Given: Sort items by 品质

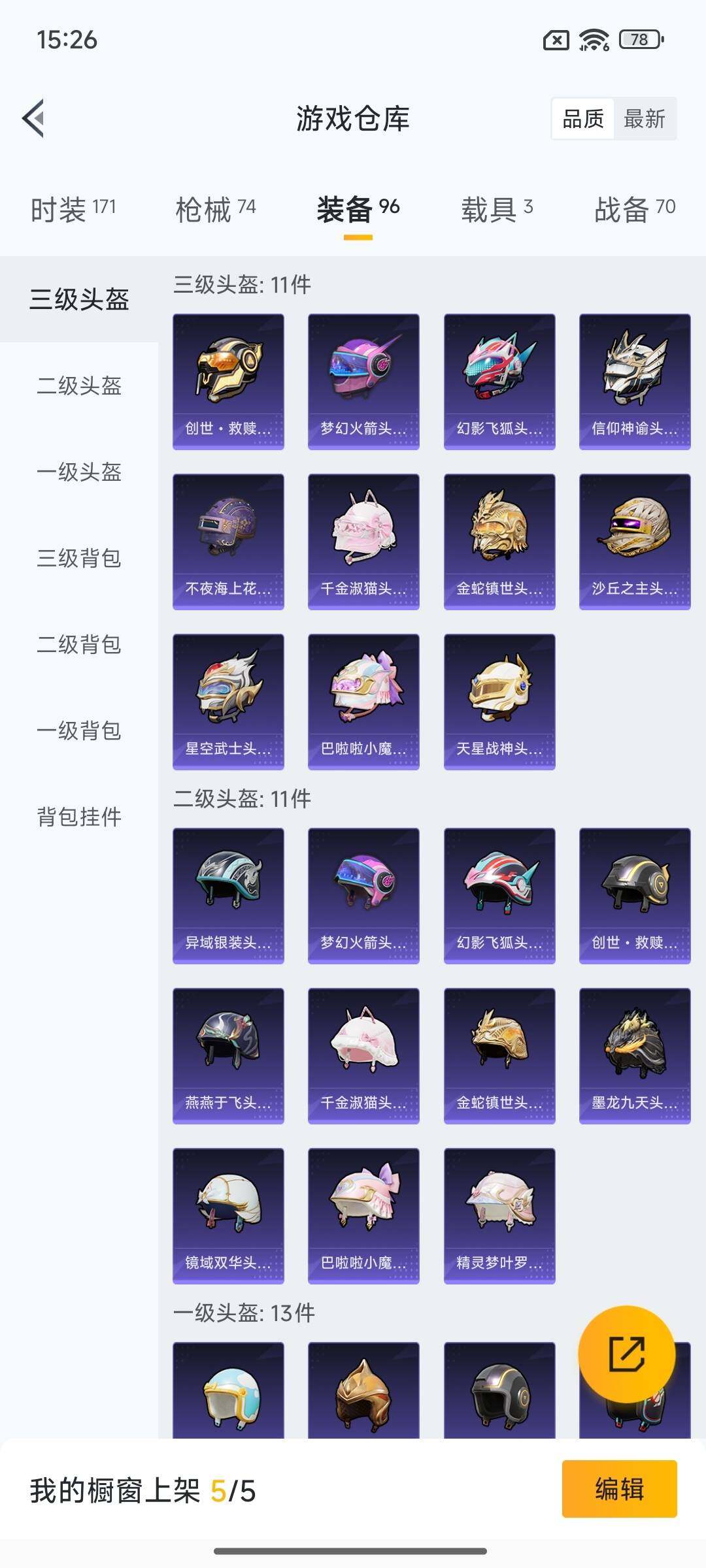Looking at the screenshot, I should pos(583,119).
